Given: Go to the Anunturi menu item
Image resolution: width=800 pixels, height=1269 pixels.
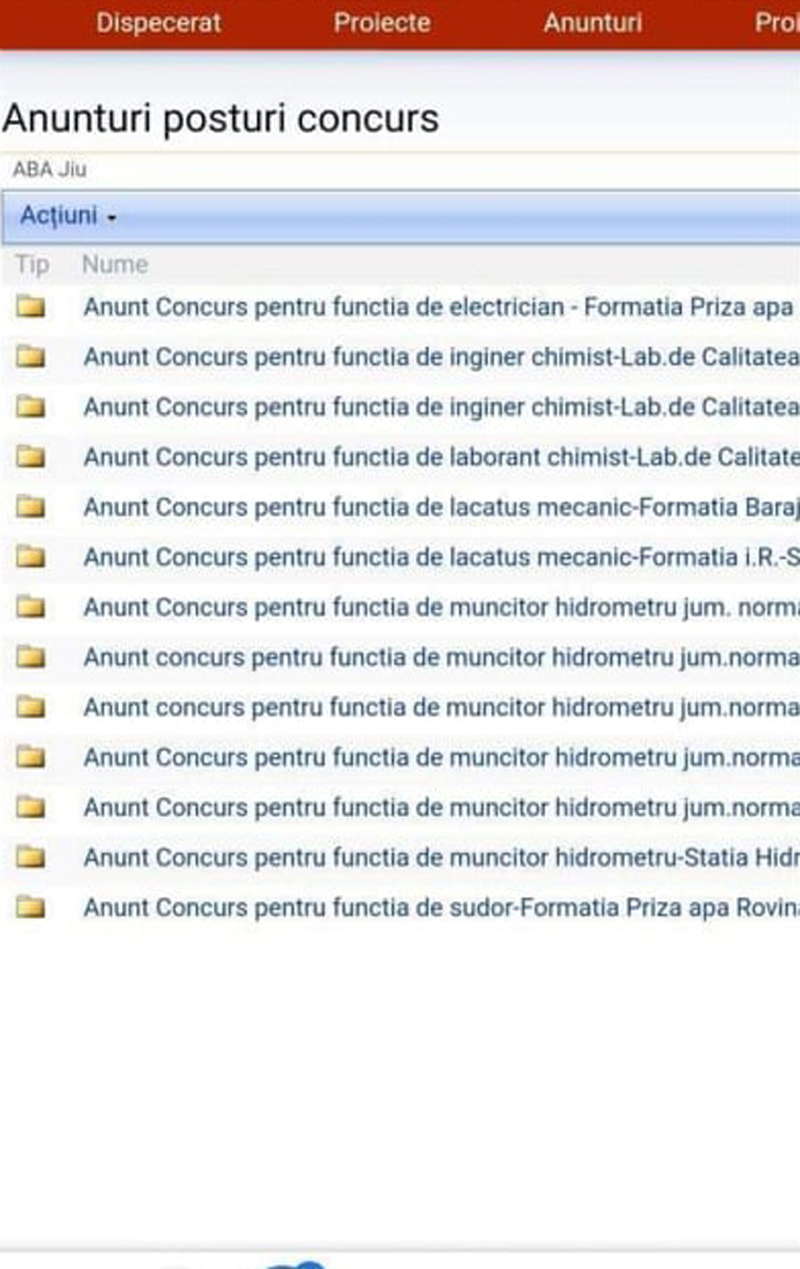Looking at the screenshot, I should click(x=593, y=23).
